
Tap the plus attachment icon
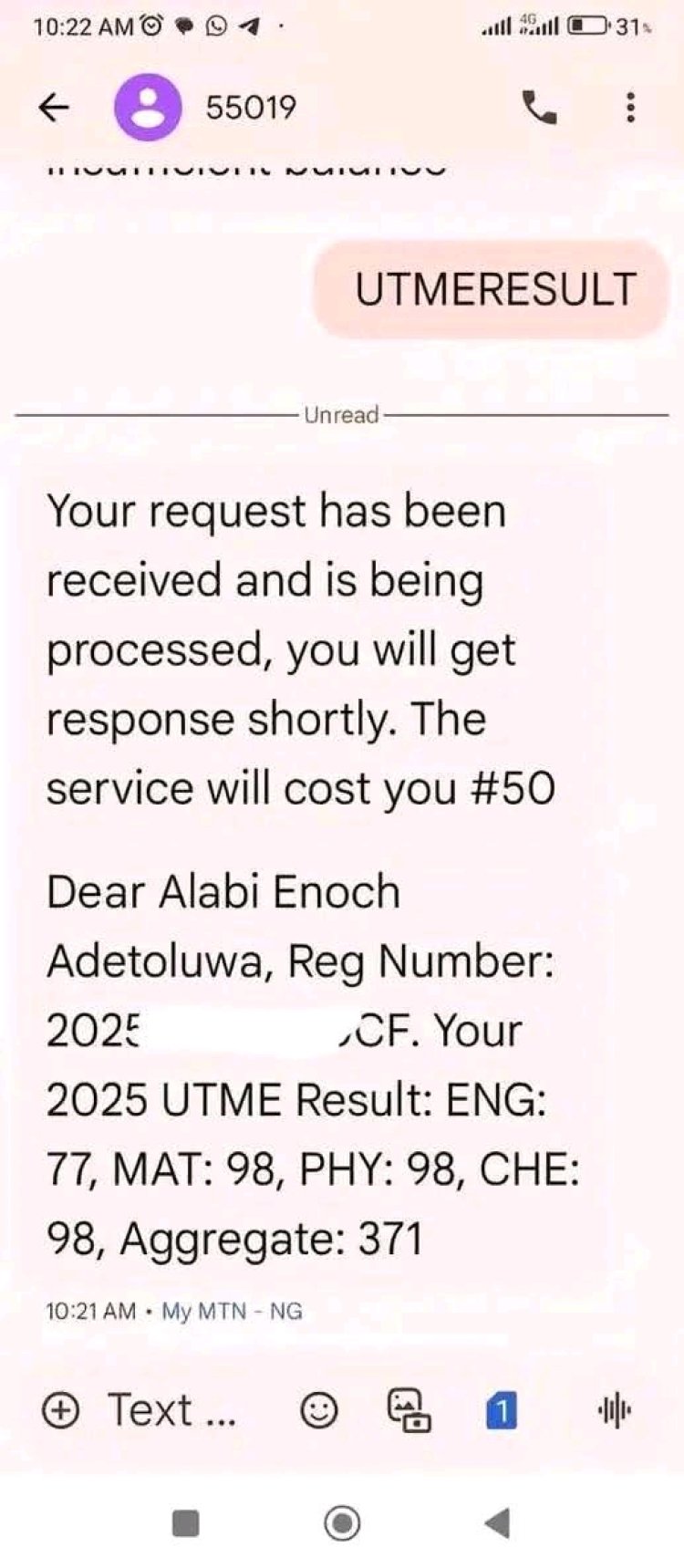pos(61,1410)
